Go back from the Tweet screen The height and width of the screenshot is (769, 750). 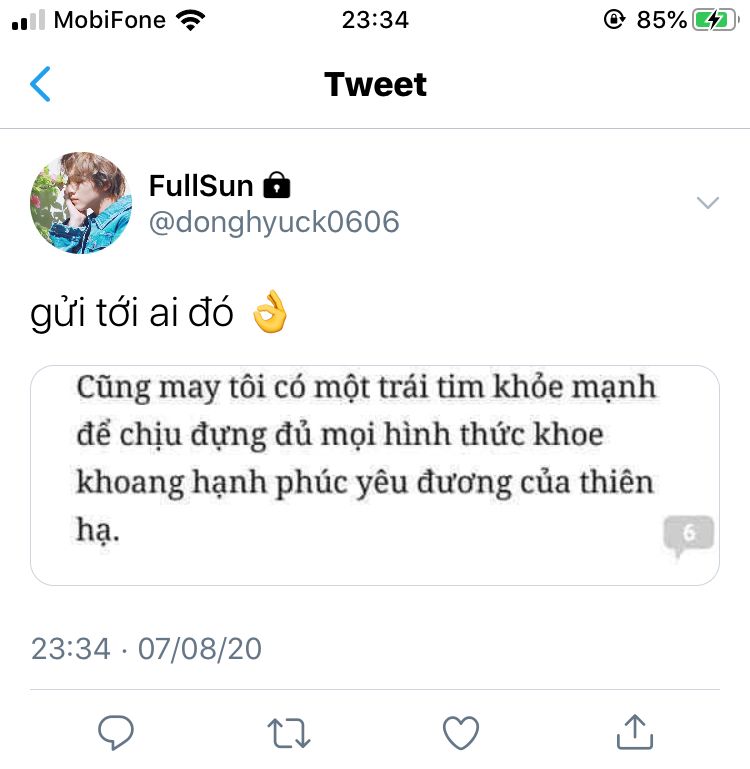(x=40, y=85)
